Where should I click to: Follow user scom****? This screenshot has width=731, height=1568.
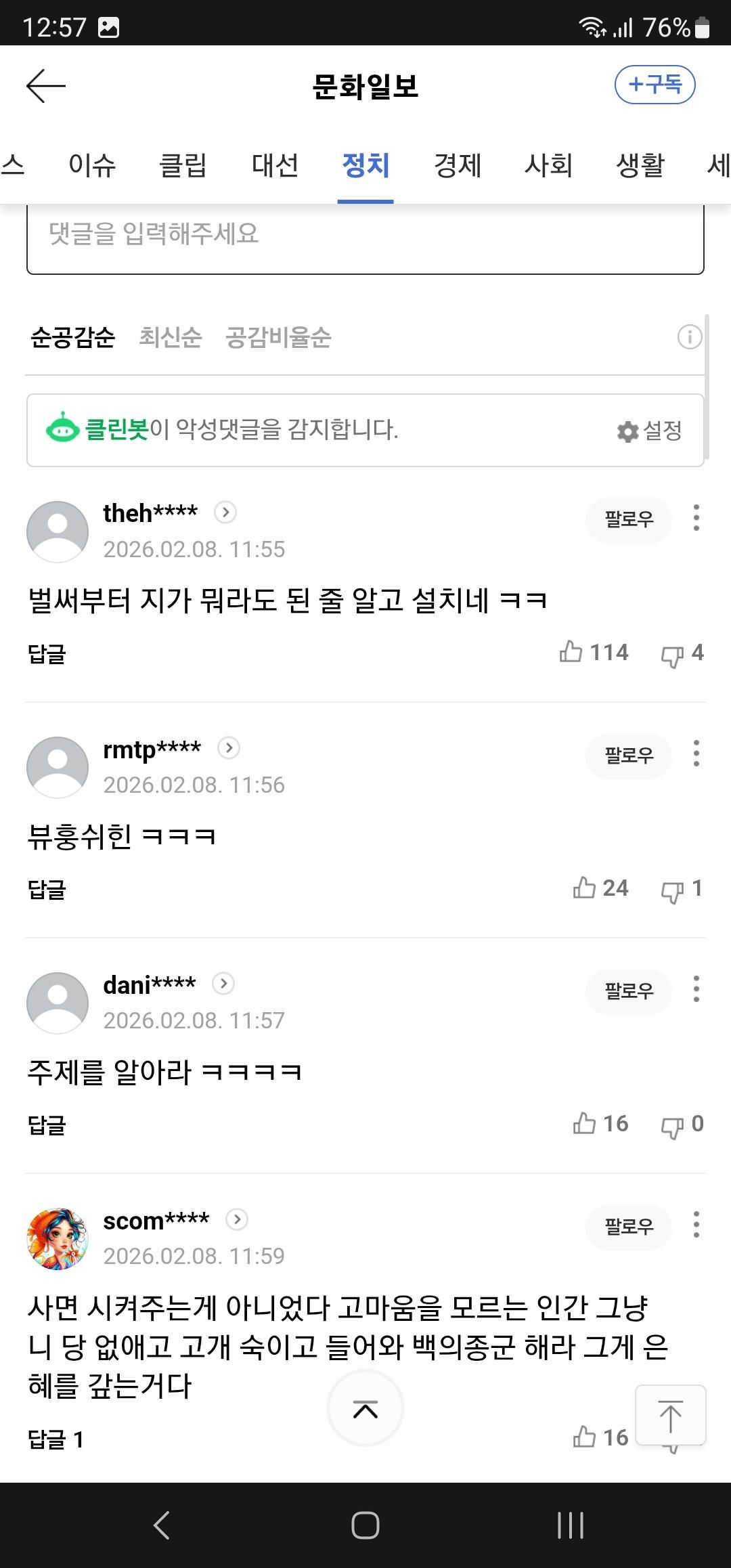click(x=628, y=1226)
